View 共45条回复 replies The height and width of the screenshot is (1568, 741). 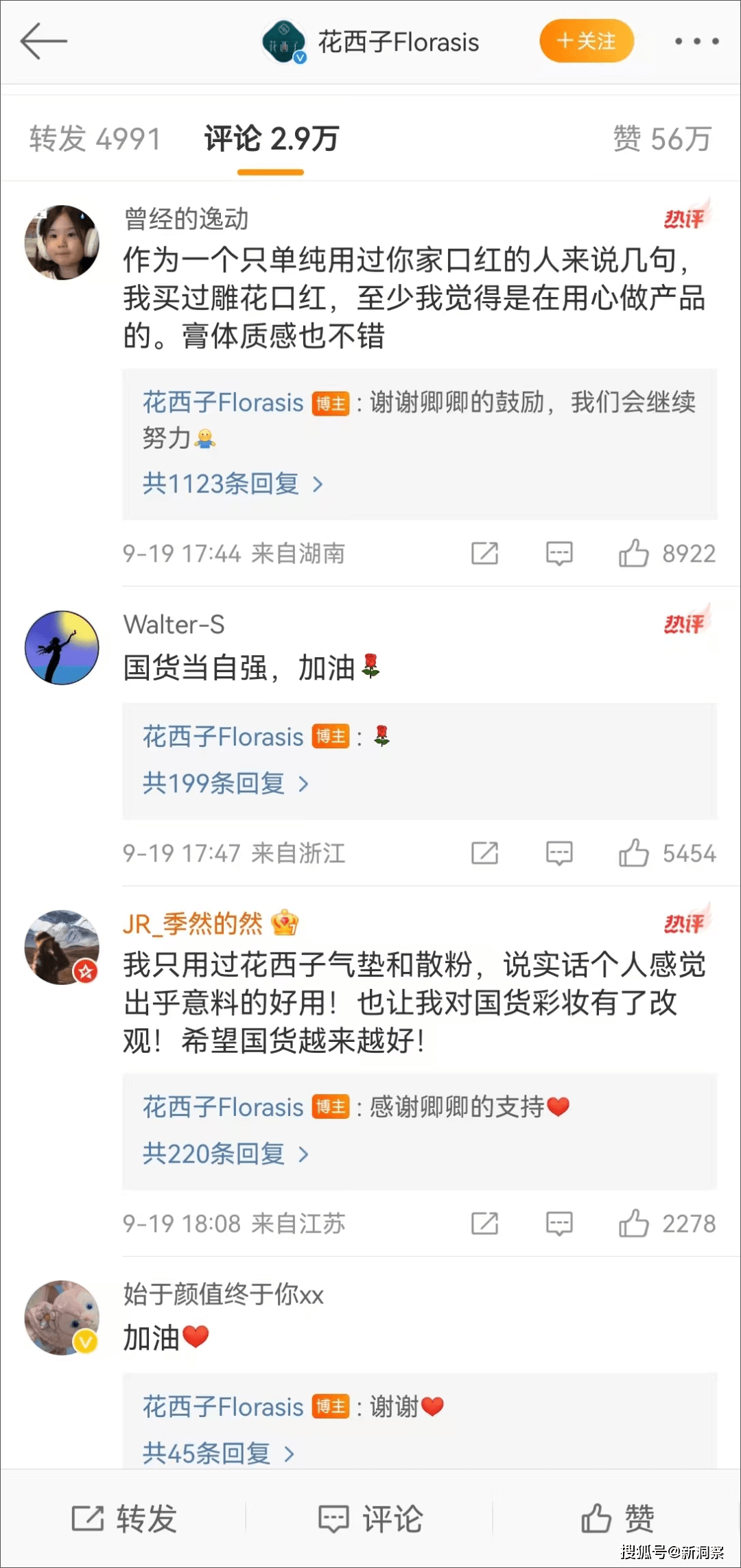[x=218, y=1453]
